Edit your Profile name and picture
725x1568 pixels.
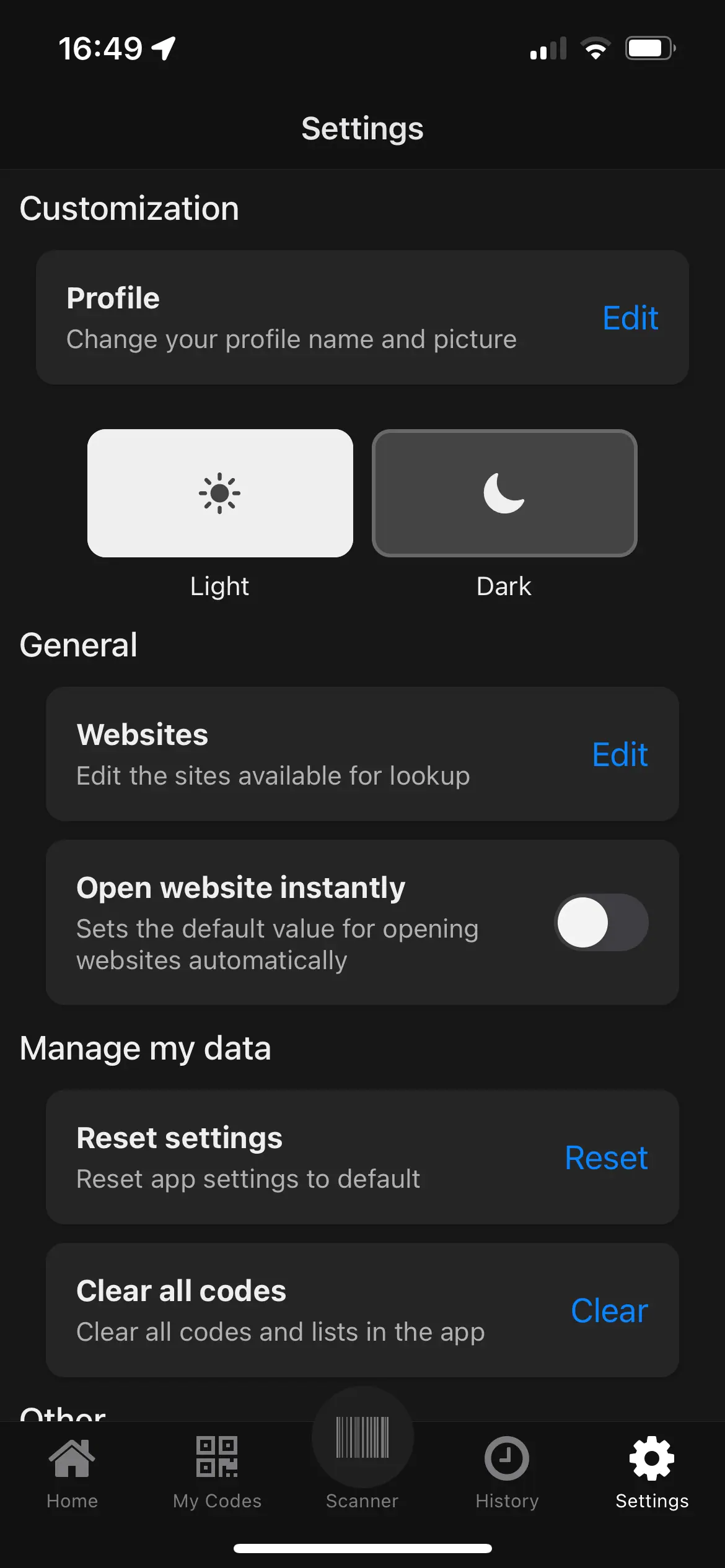630,318
